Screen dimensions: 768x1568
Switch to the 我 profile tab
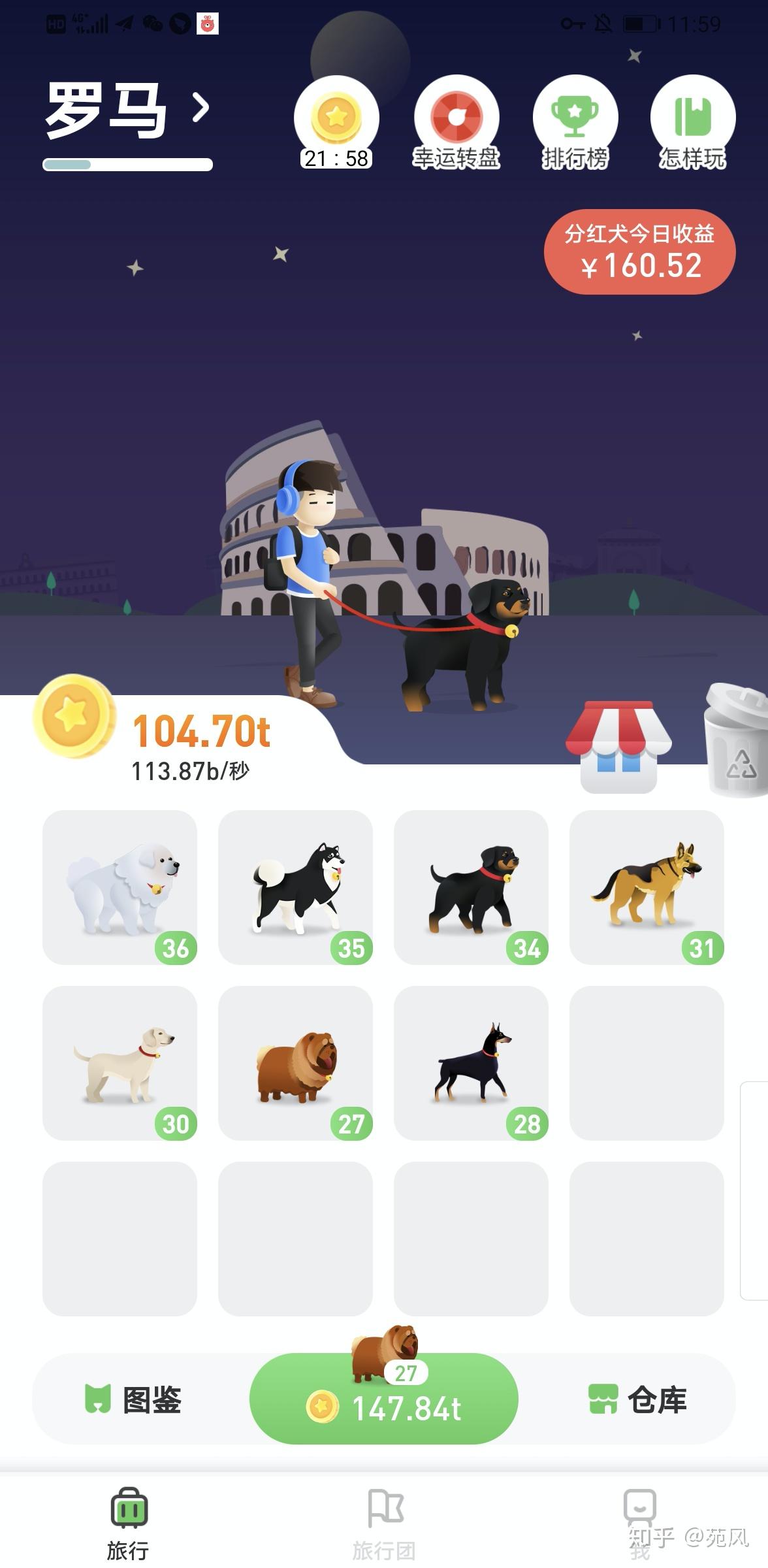click(639, 1524)
